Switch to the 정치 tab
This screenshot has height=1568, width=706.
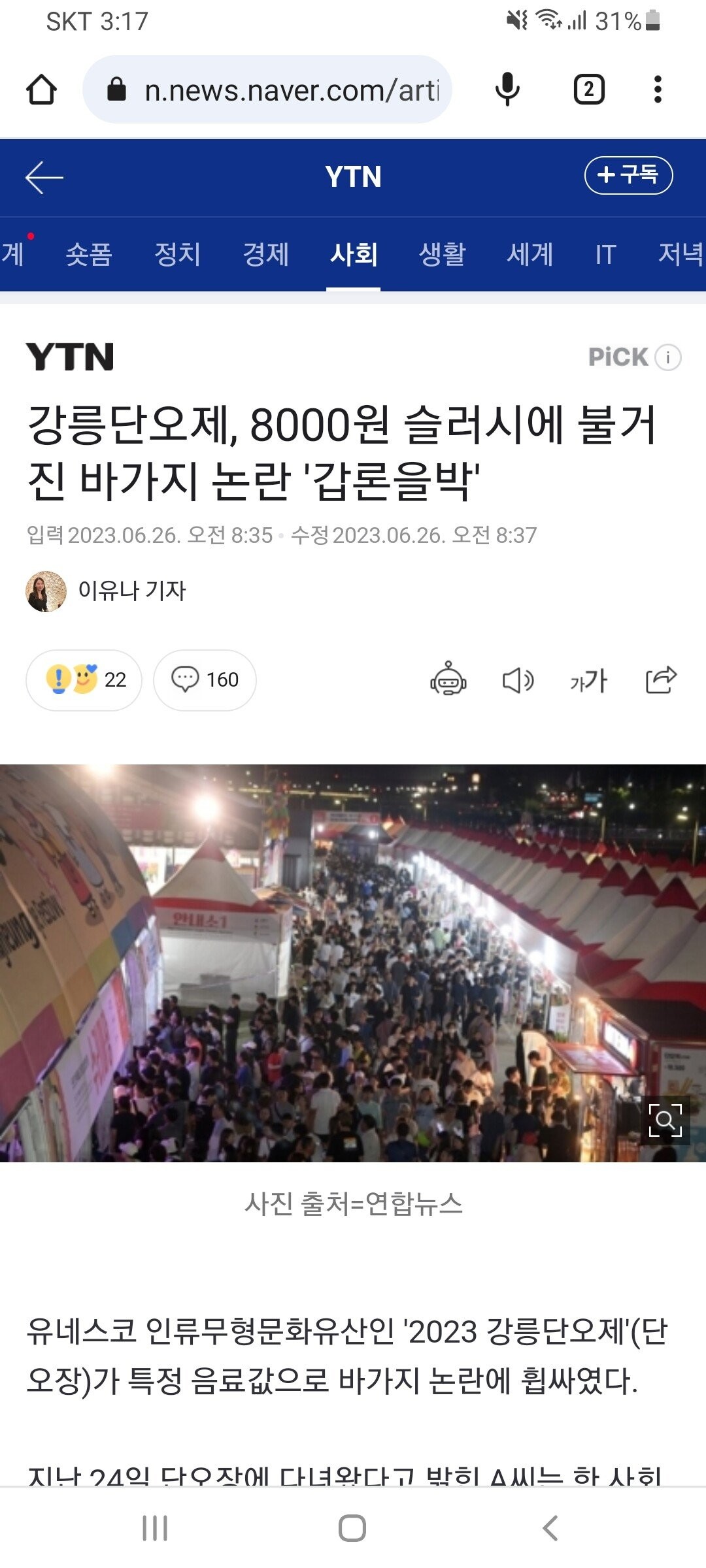(x=177, y=254)
